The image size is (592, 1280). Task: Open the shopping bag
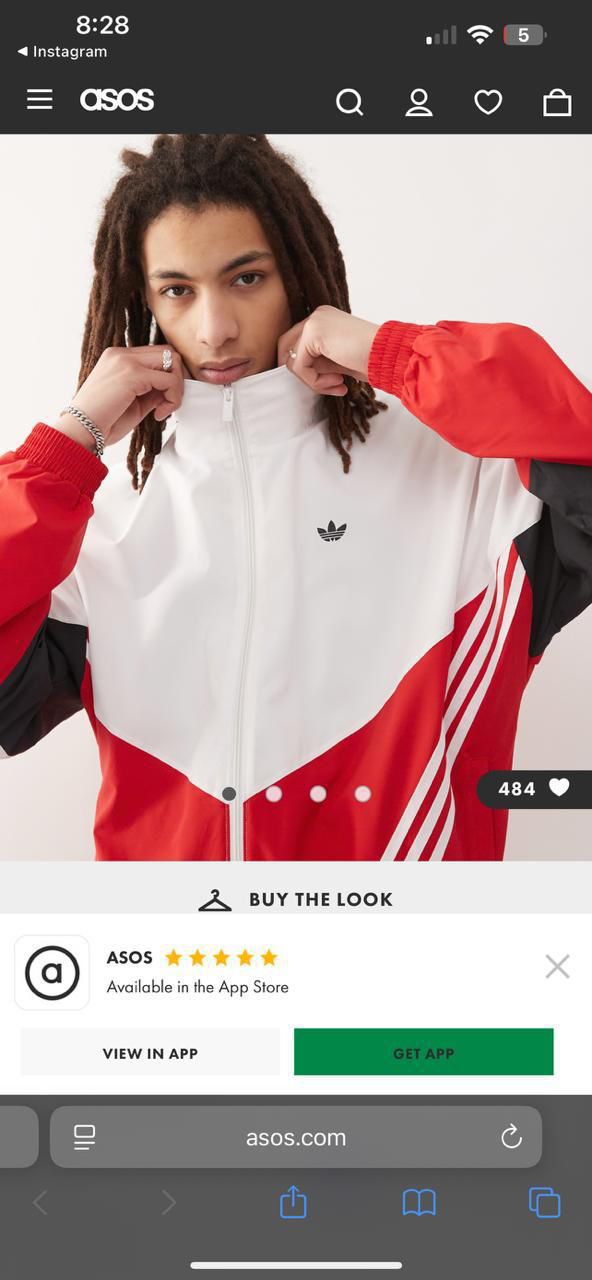(557, 102)
